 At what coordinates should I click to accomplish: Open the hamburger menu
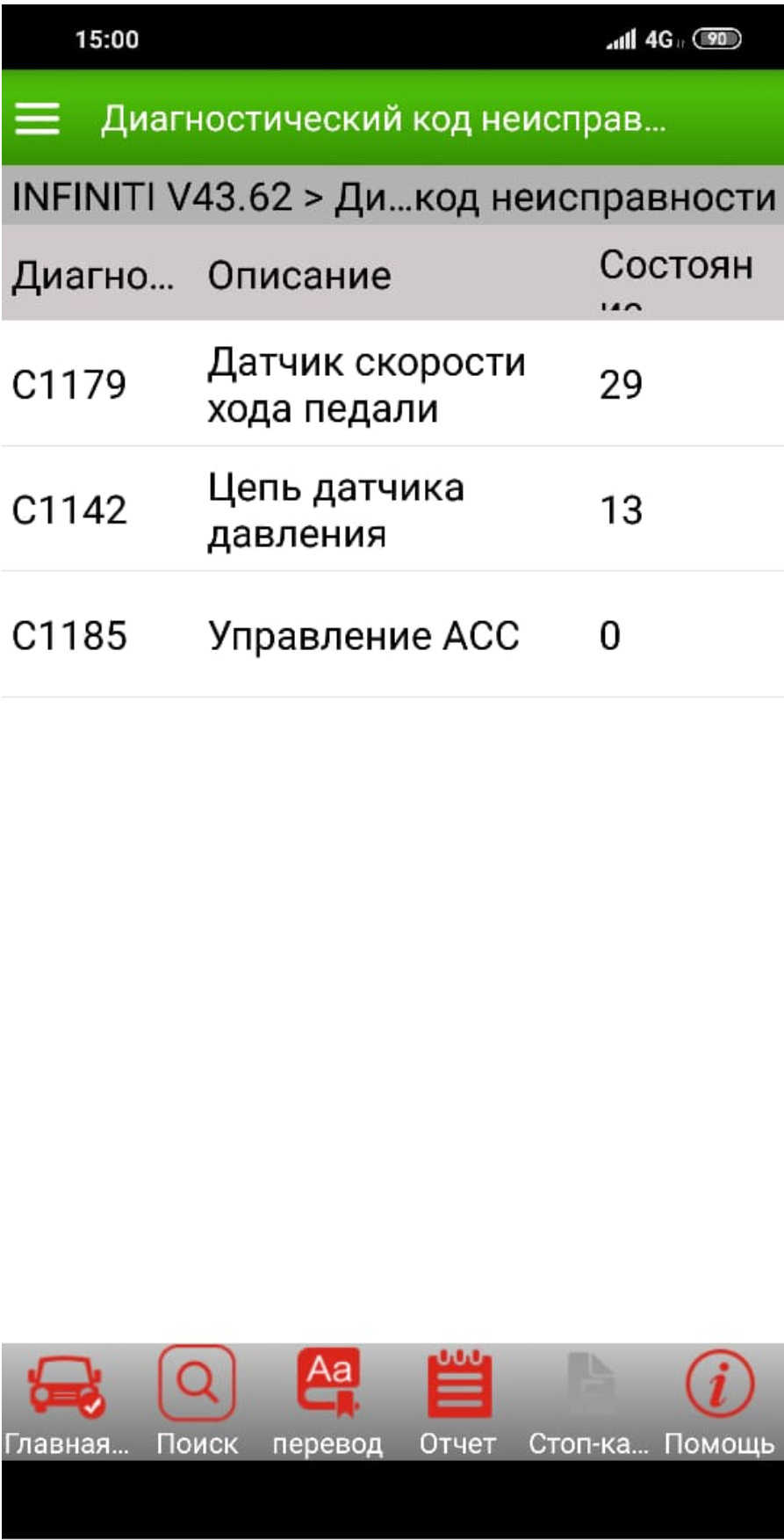(38, 118)
